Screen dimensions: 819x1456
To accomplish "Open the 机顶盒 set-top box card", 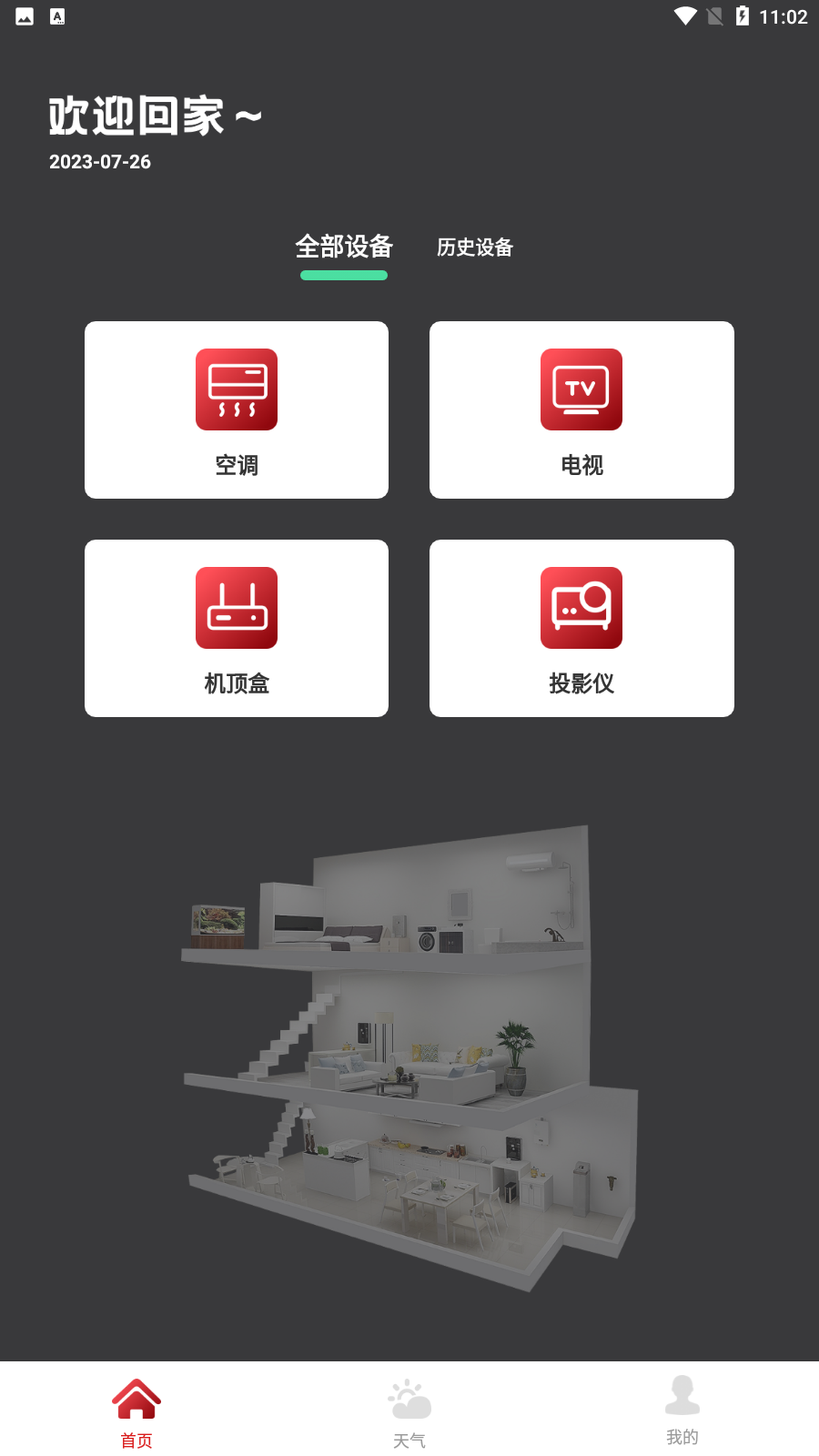I will (237, 628).
